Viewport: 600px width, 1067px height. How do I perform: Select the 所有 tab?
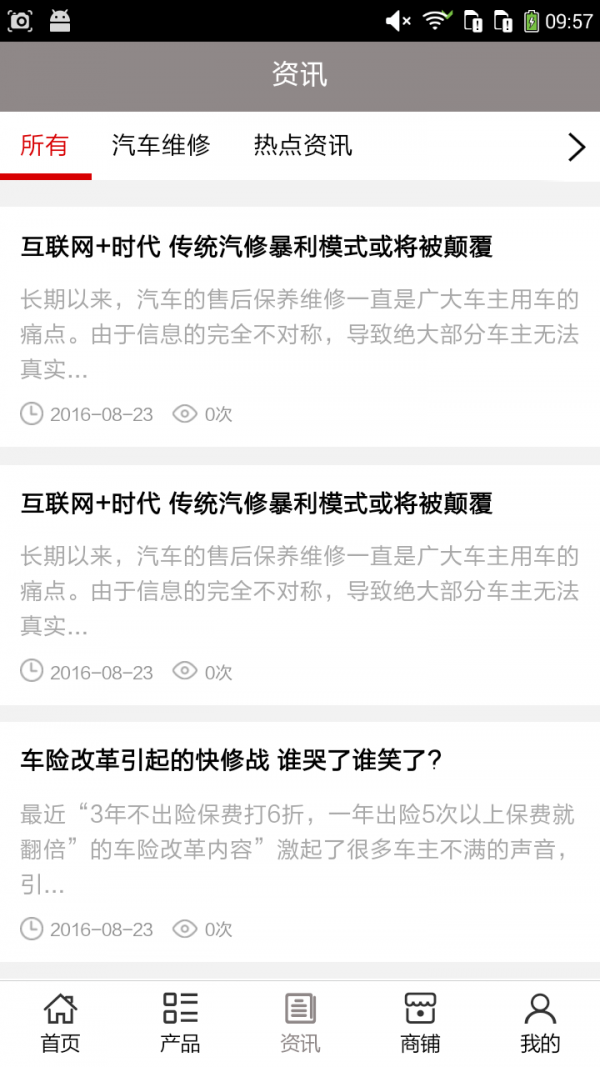tap(45, 146)
